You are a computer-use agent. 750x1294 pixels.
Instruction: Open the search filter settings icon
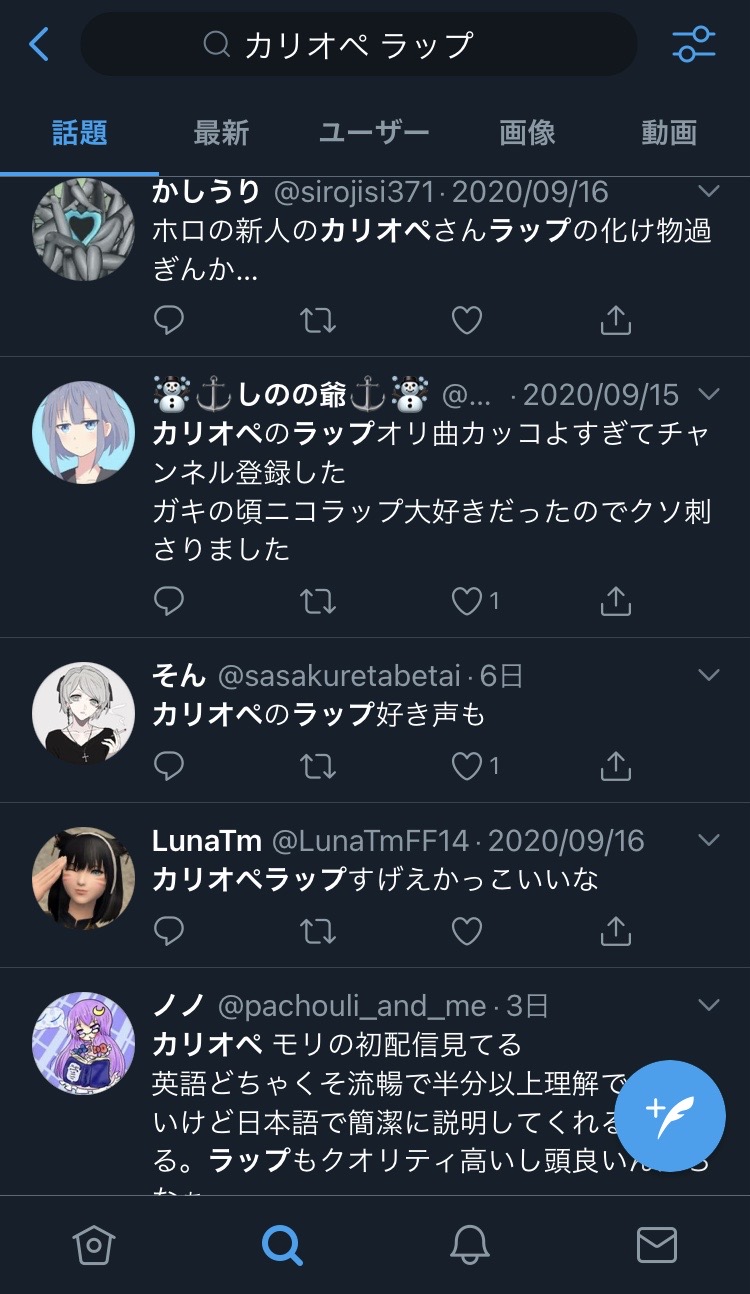pyautogui.click(x=693, y=44)
